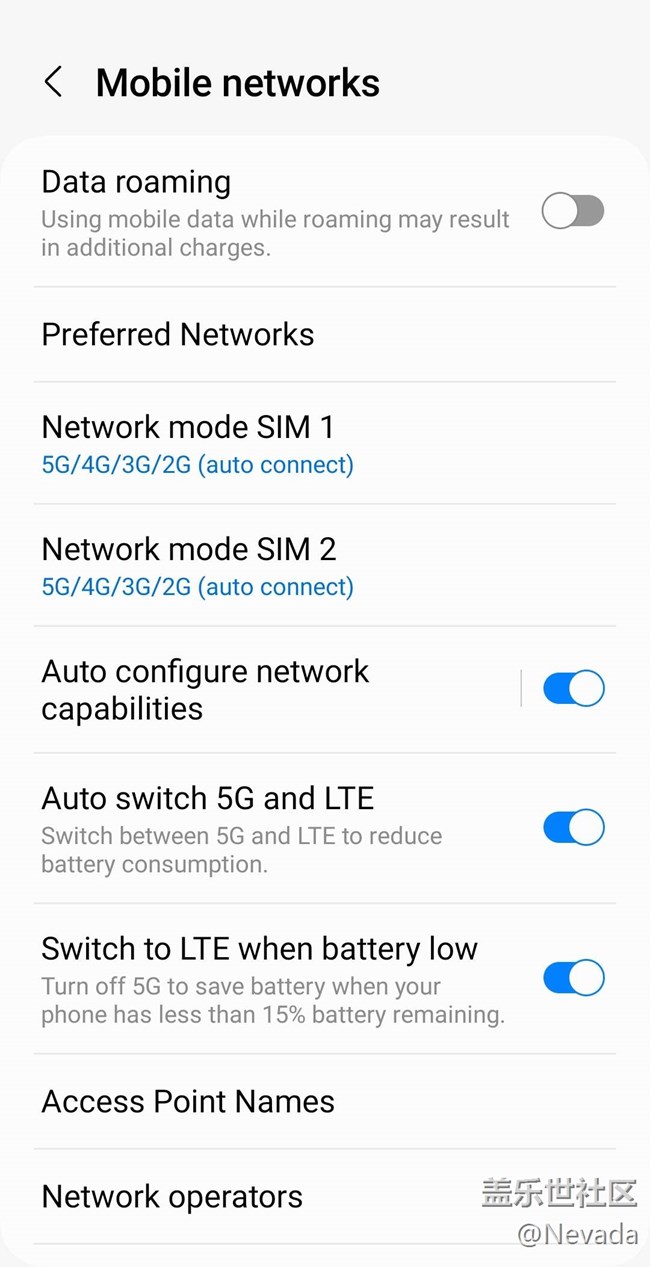
Task: Go back from Mobile networks
Action: [x=54, y=82]
